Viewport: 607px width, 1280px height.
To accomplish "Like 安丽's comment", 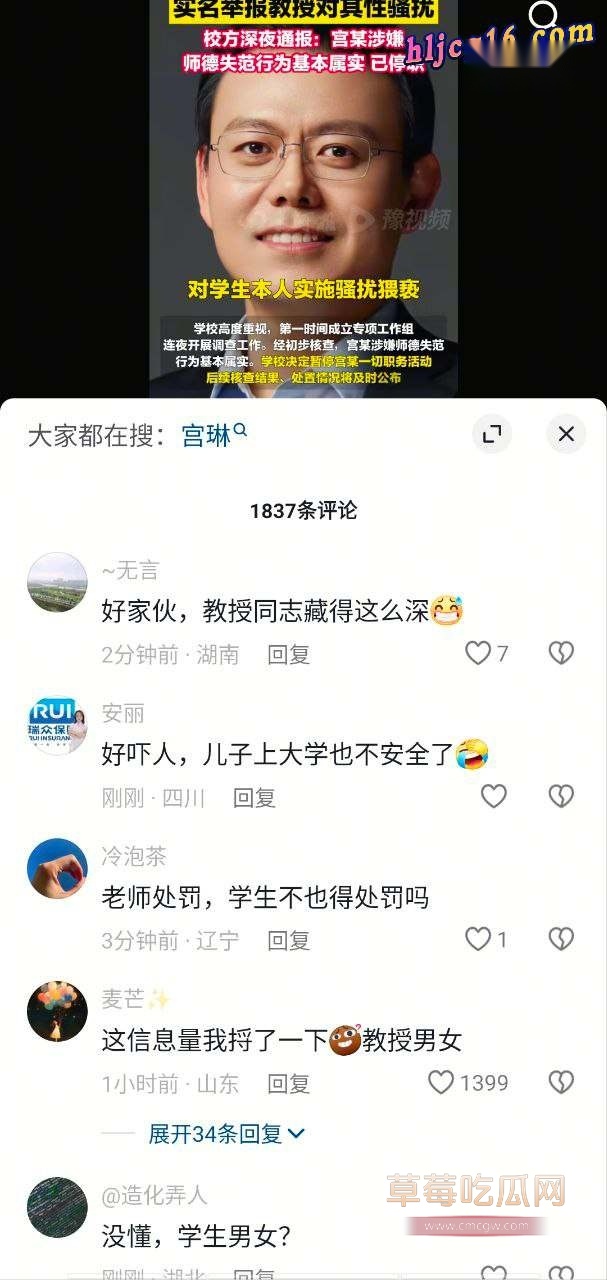I will 494,796.
